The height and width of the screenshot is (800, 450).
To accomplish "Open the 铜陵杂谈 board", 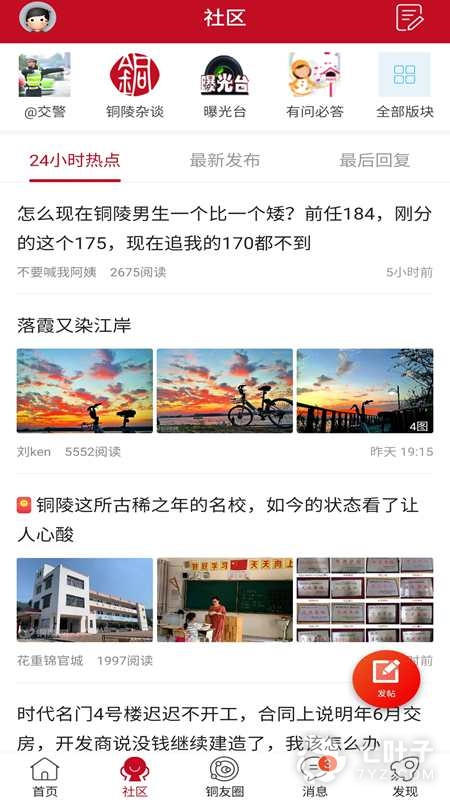I will pyautogui.click(x=135, y=85).
